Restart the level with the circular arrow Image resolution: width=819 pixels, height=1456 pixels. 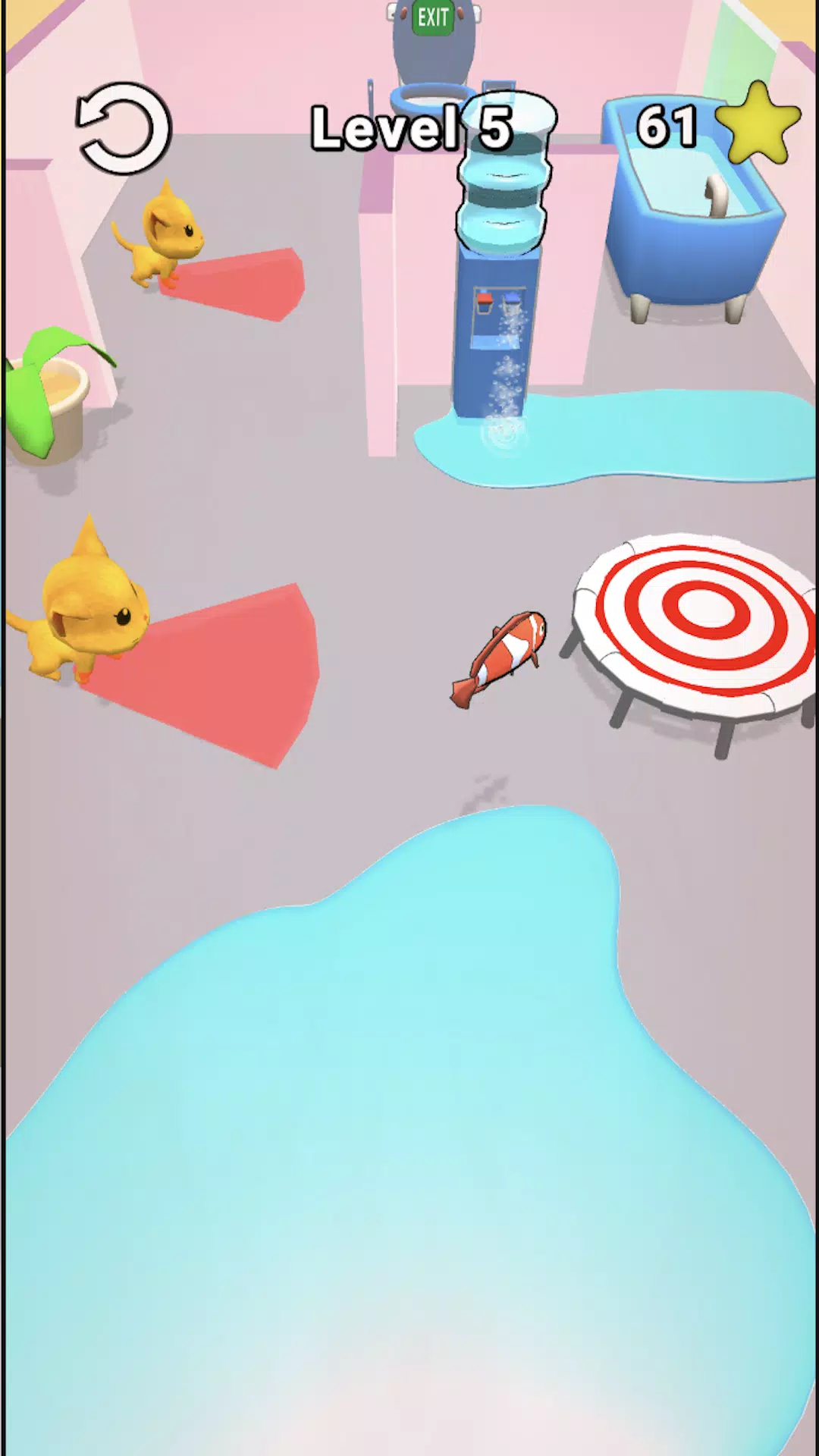124,128
